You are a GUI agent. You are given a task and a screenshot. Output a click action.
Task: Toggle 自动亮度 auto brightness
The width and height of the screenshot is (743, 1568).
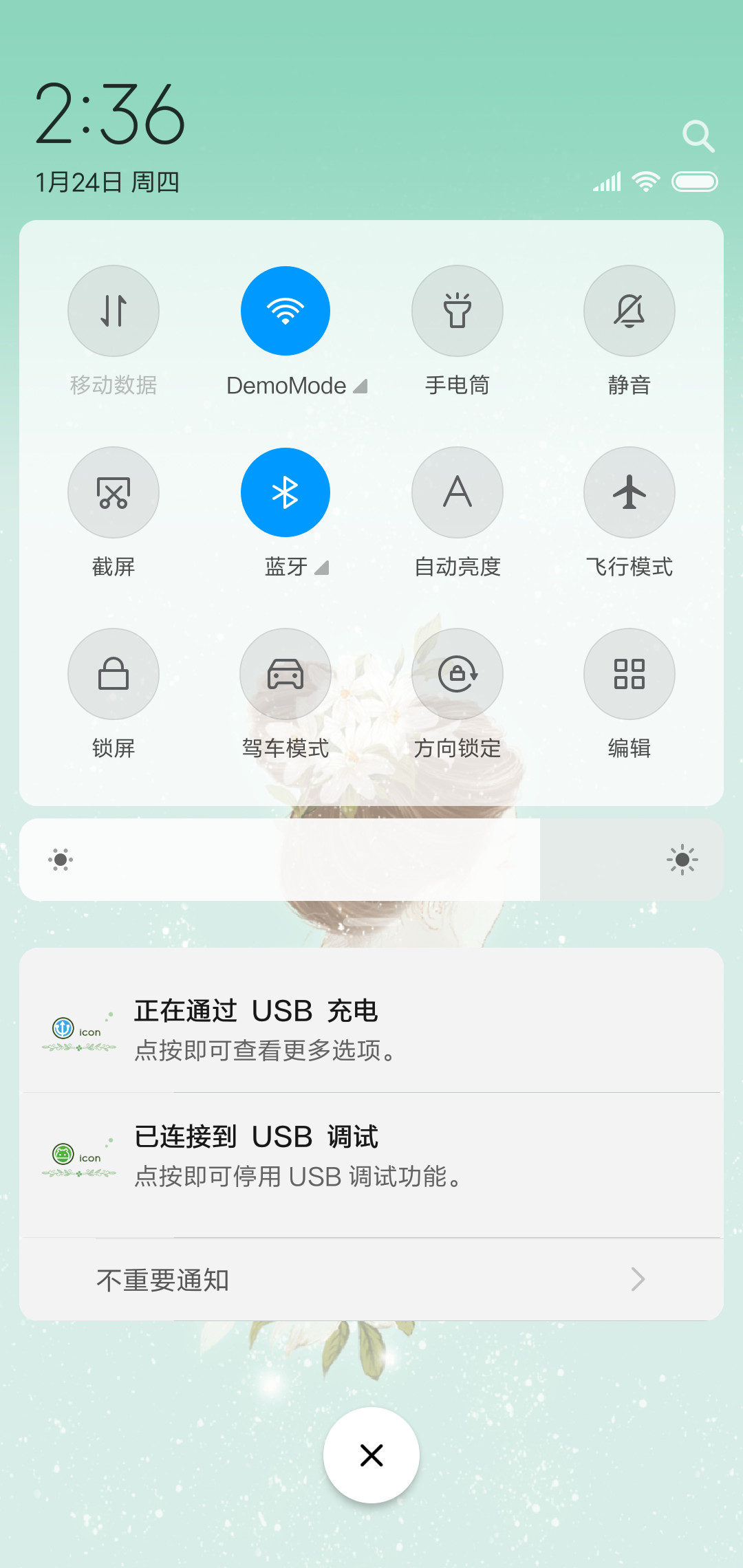(457, 492)
